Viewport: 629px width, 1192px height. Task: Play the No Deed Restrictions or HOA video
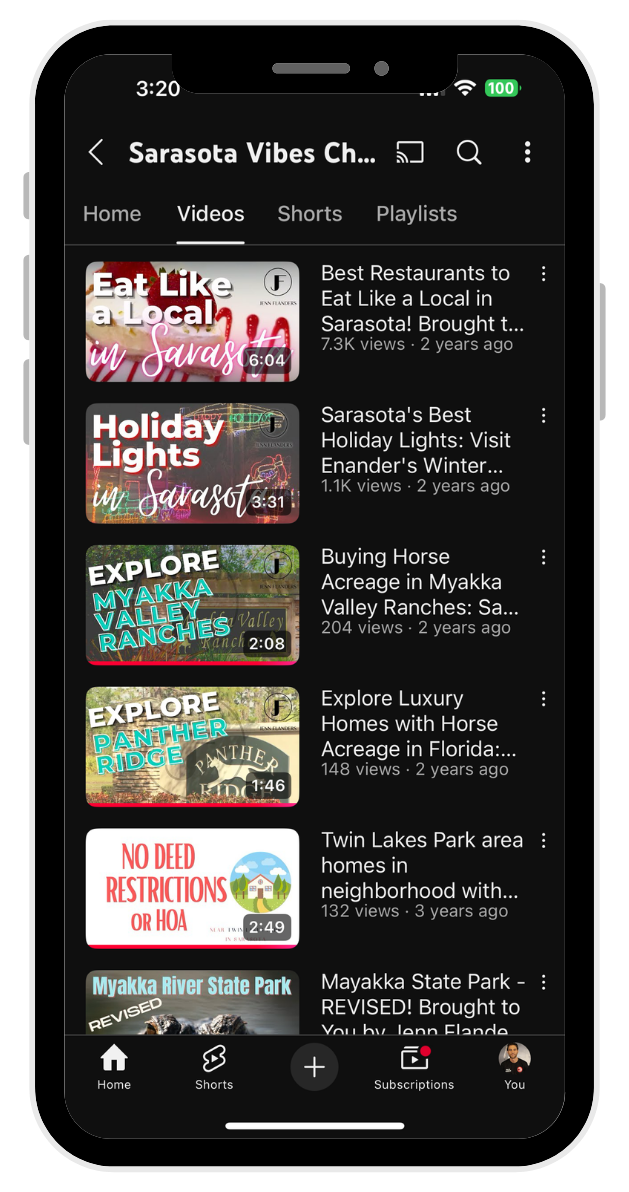click(192, 888)
